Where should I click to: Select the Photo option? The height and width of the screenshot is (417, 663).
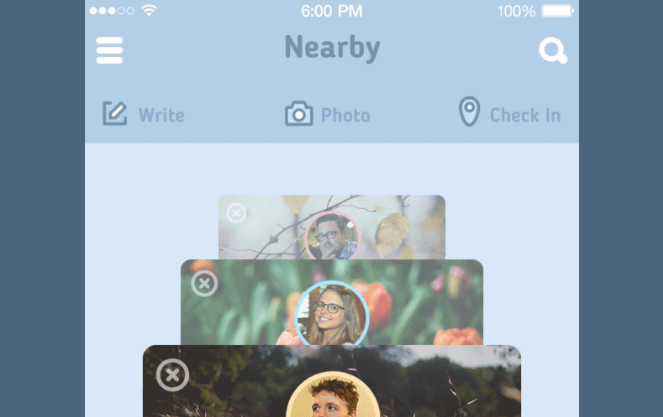[x=328, y=115]
